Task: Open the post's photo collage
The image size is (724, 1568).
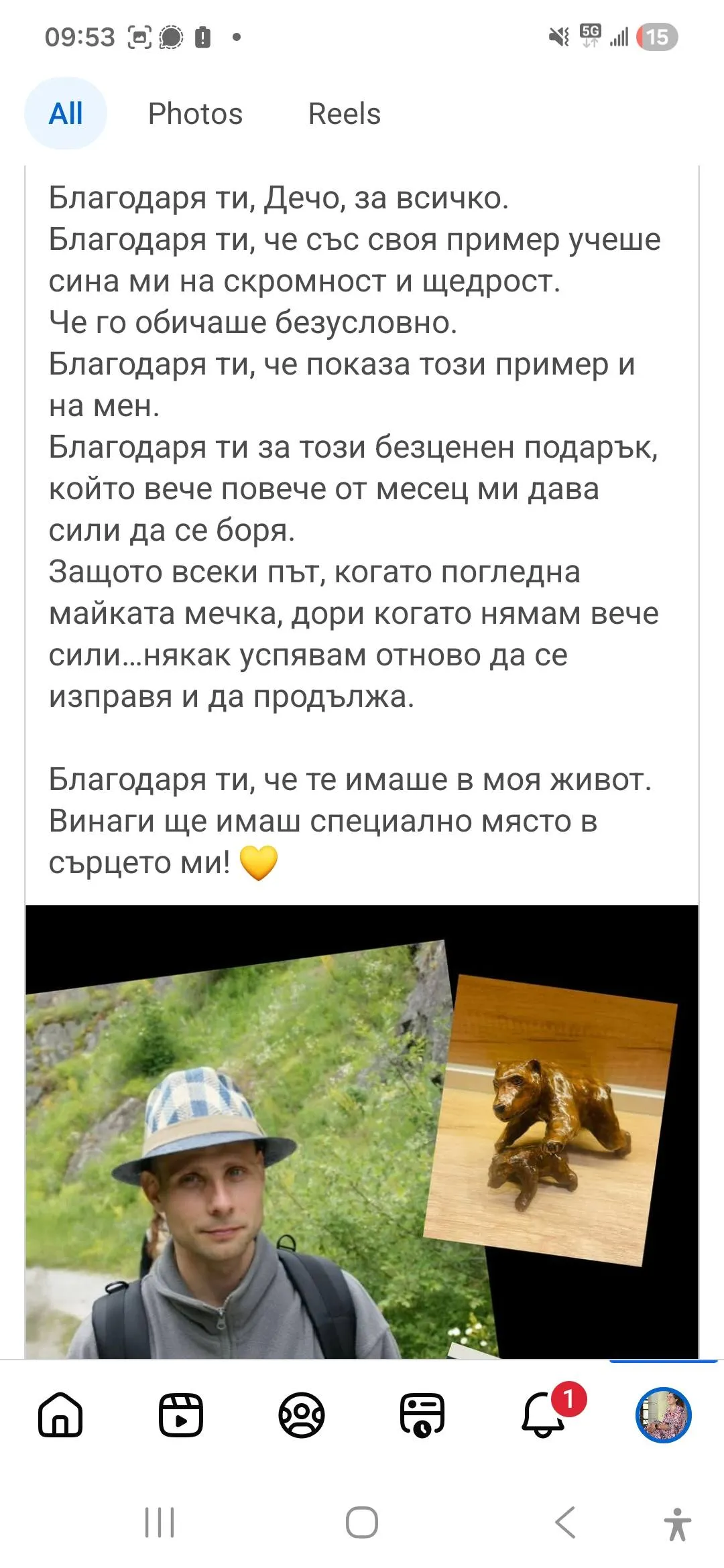Action: [362, 1131]
